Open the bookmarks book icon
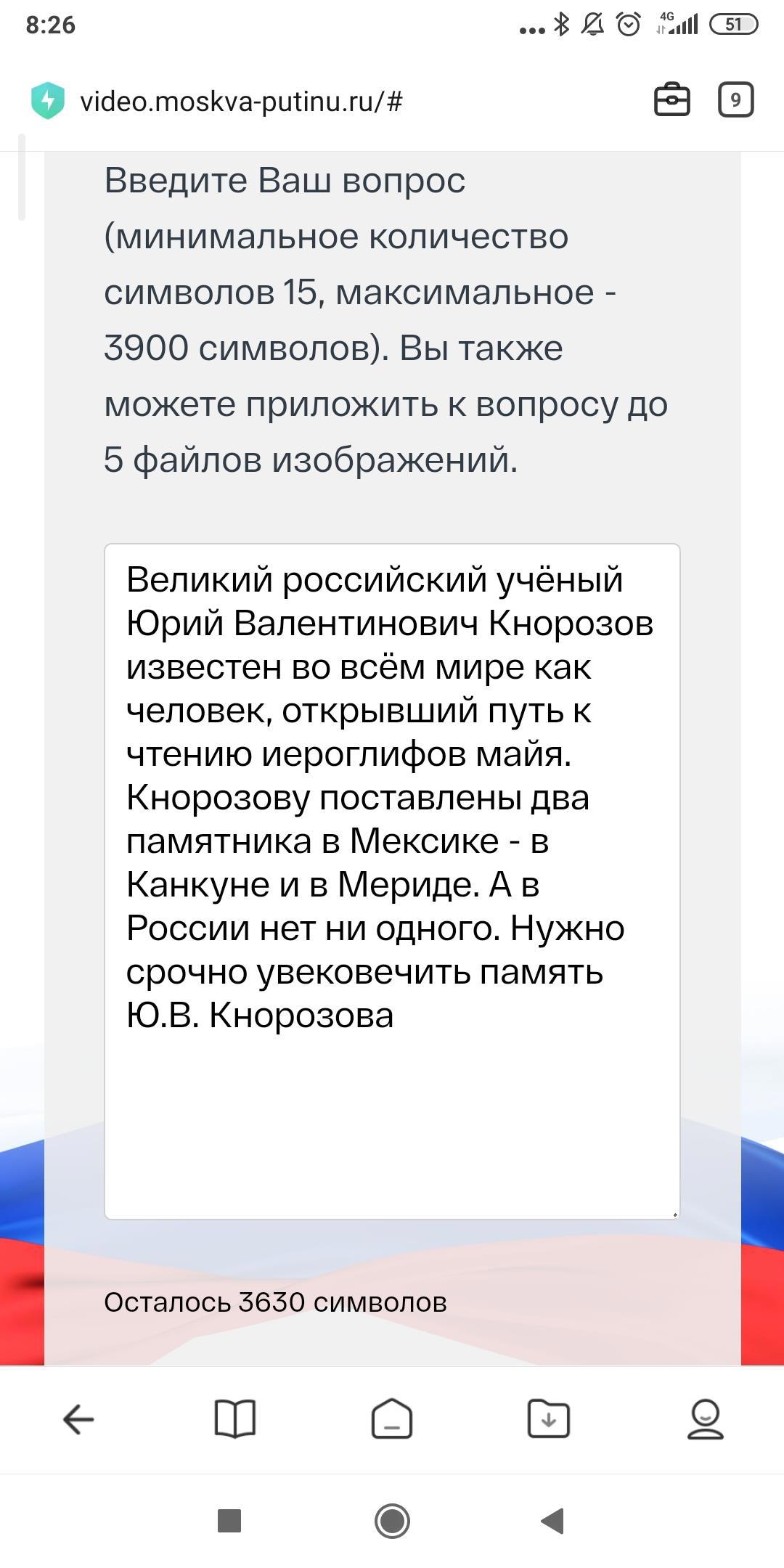This screenshot has height=1568, width=784. point(235,1418)
